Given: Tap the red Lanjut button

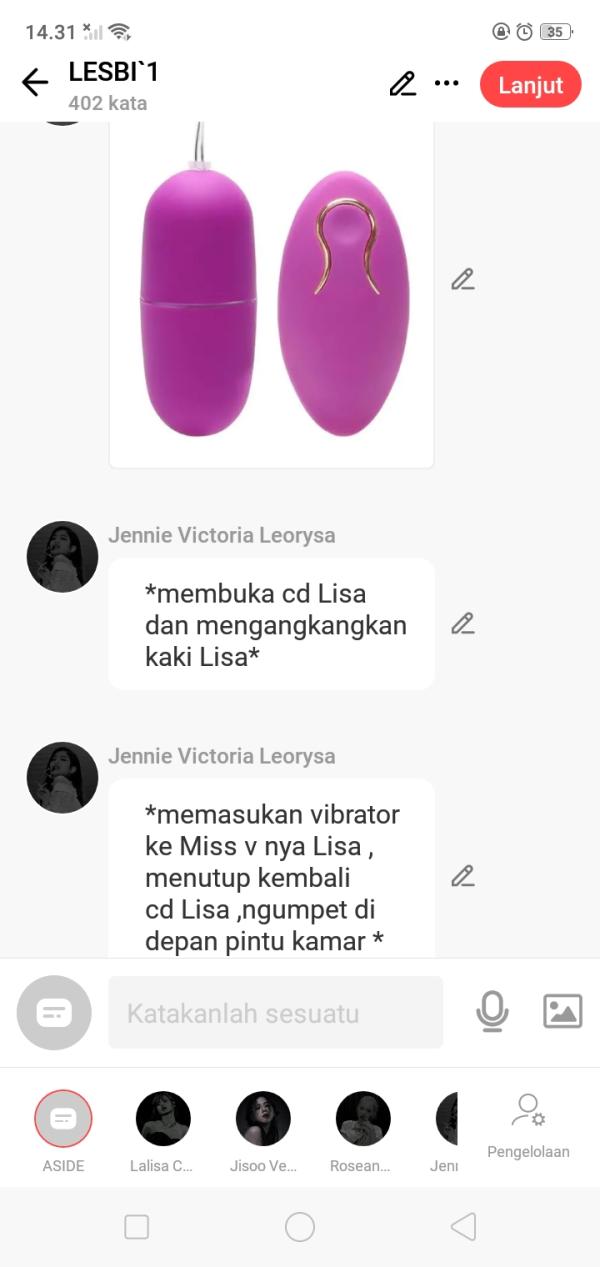Looking at the screenshot, I should 530,85.
